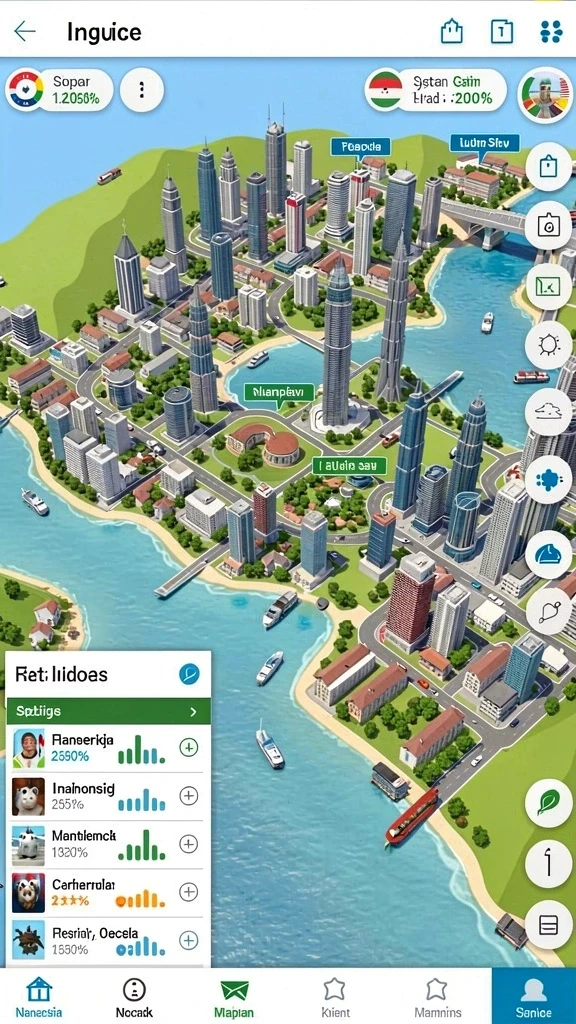Open the chat bubble in the list panel
This screenshot has width=576, height=1024.
[189, 674]
